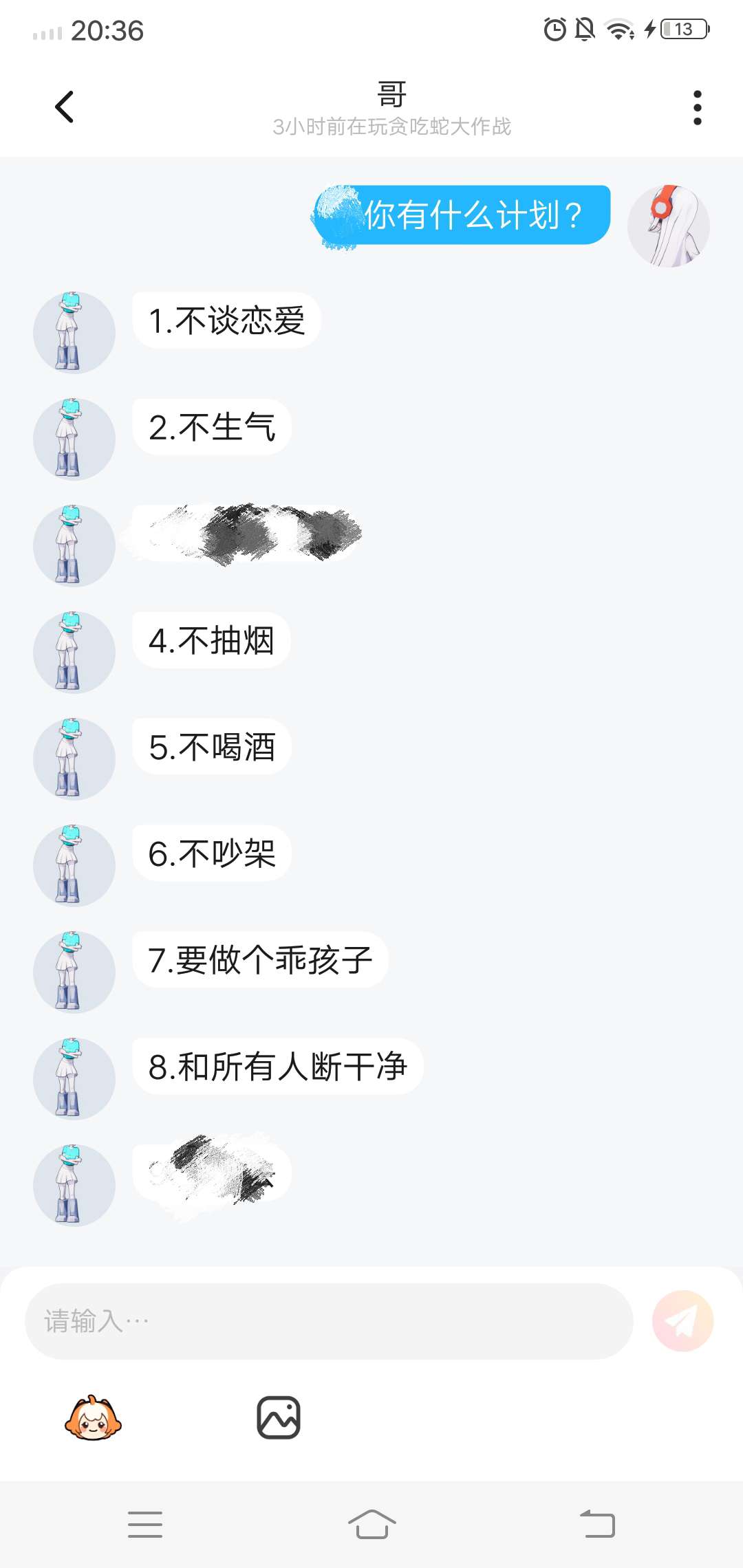
Task: Open the three-dot overflow menu
Action: (x=697, y=108)
